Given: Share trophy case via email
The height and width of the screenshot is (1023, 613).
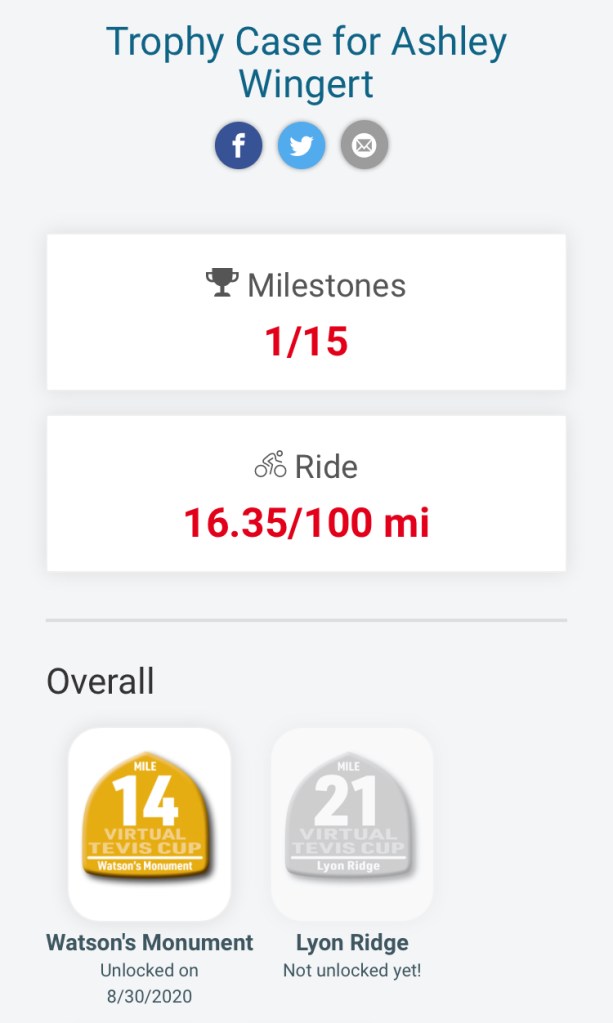Looking at the screenshot, I should pos(364,147).
